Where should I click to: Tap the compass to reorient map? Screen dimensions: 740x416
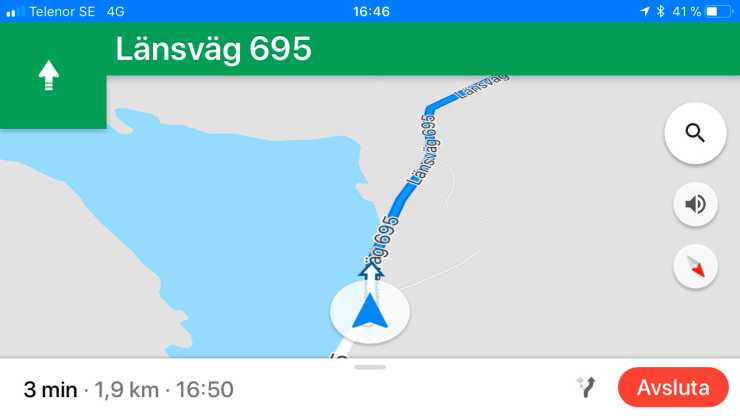click(x=695, y=267)
